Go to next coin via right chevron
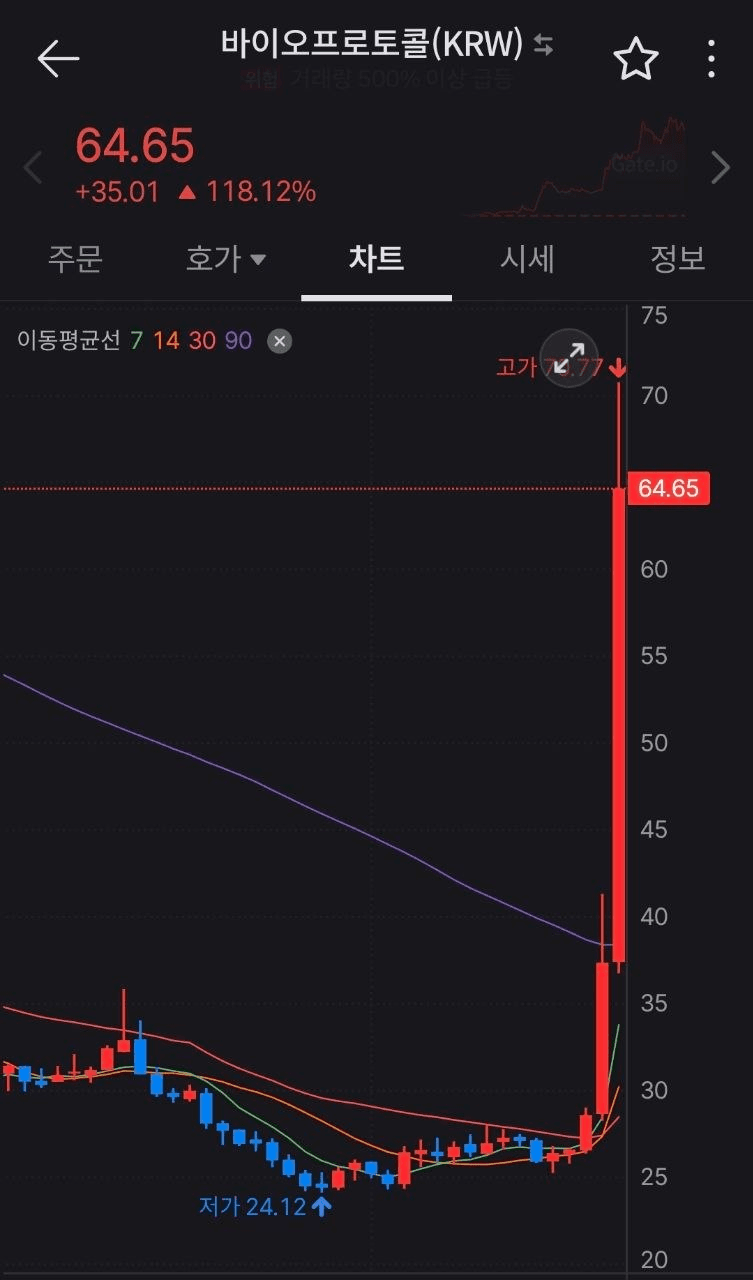This screenshot has width=753, height=1280. click(721, 167)
